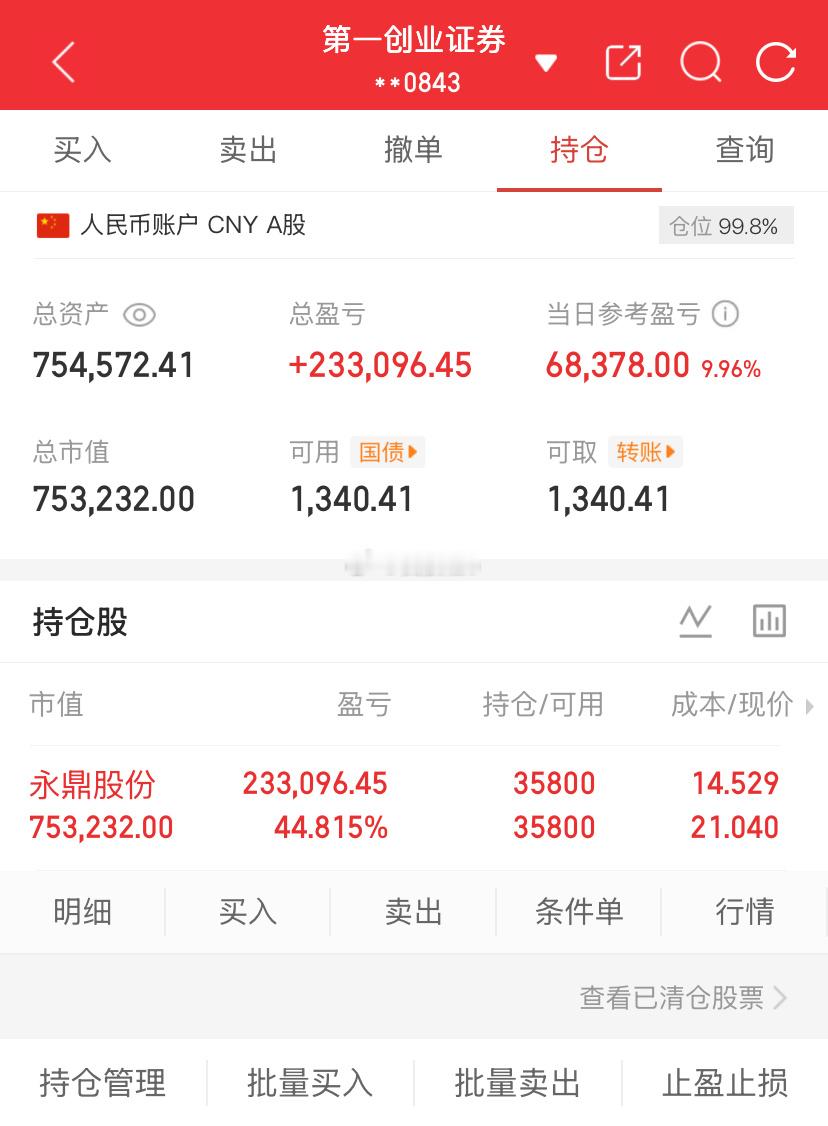This screenshot has width=828, height=1126.
Task: Open 国债 shortcut next to 可用
Action: 387,452
